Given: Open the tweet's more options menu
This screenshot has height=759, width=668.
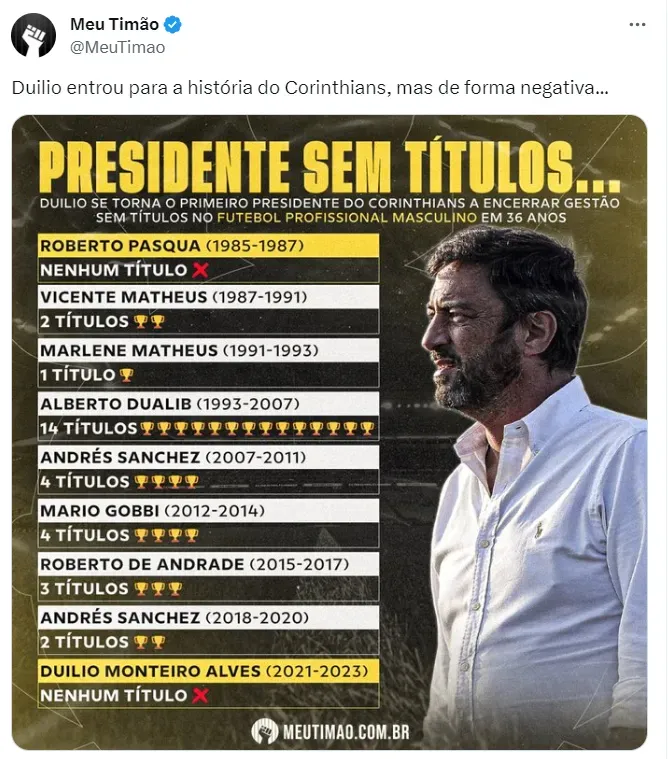Looking at the screenshot, I should [x=636, y=25].
